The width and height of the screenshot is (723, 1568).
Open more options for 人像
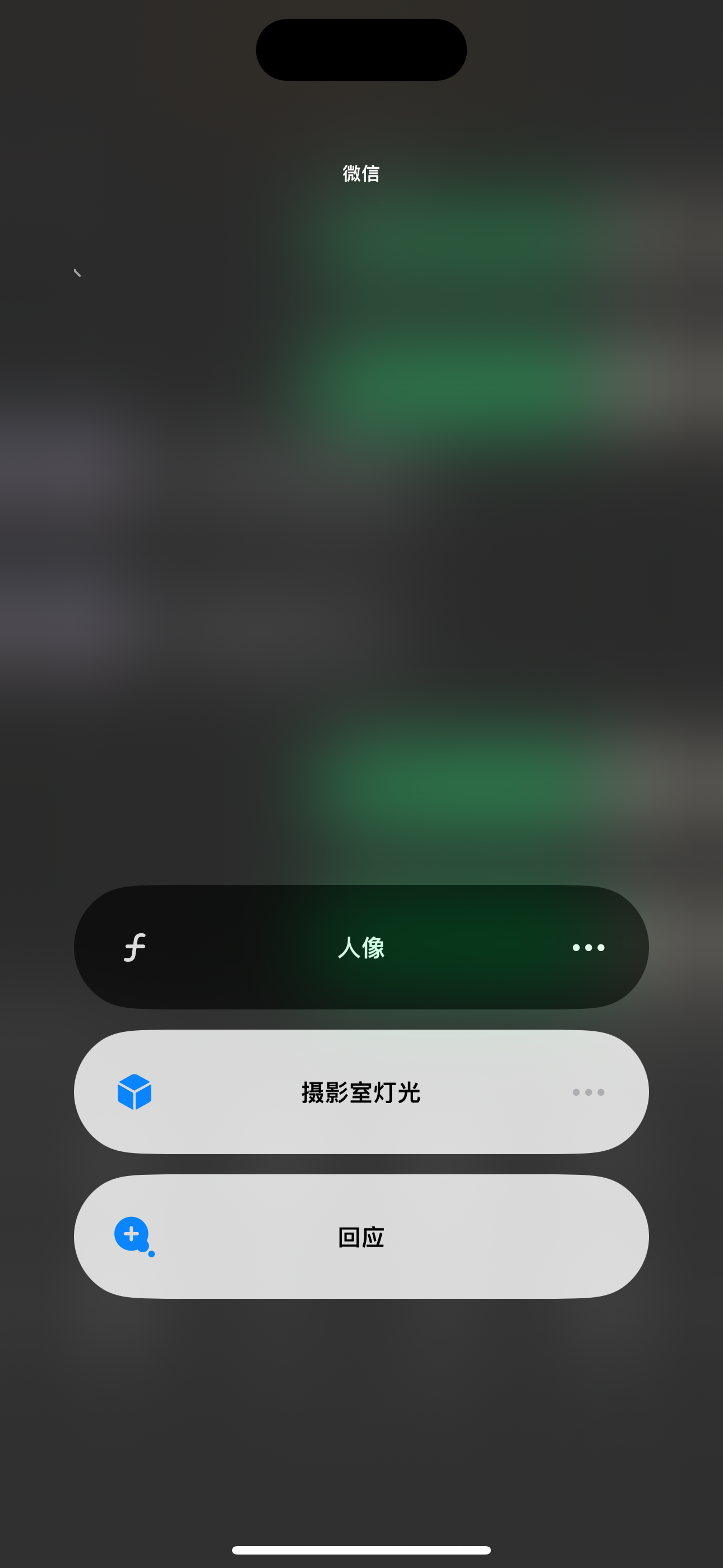588,947
